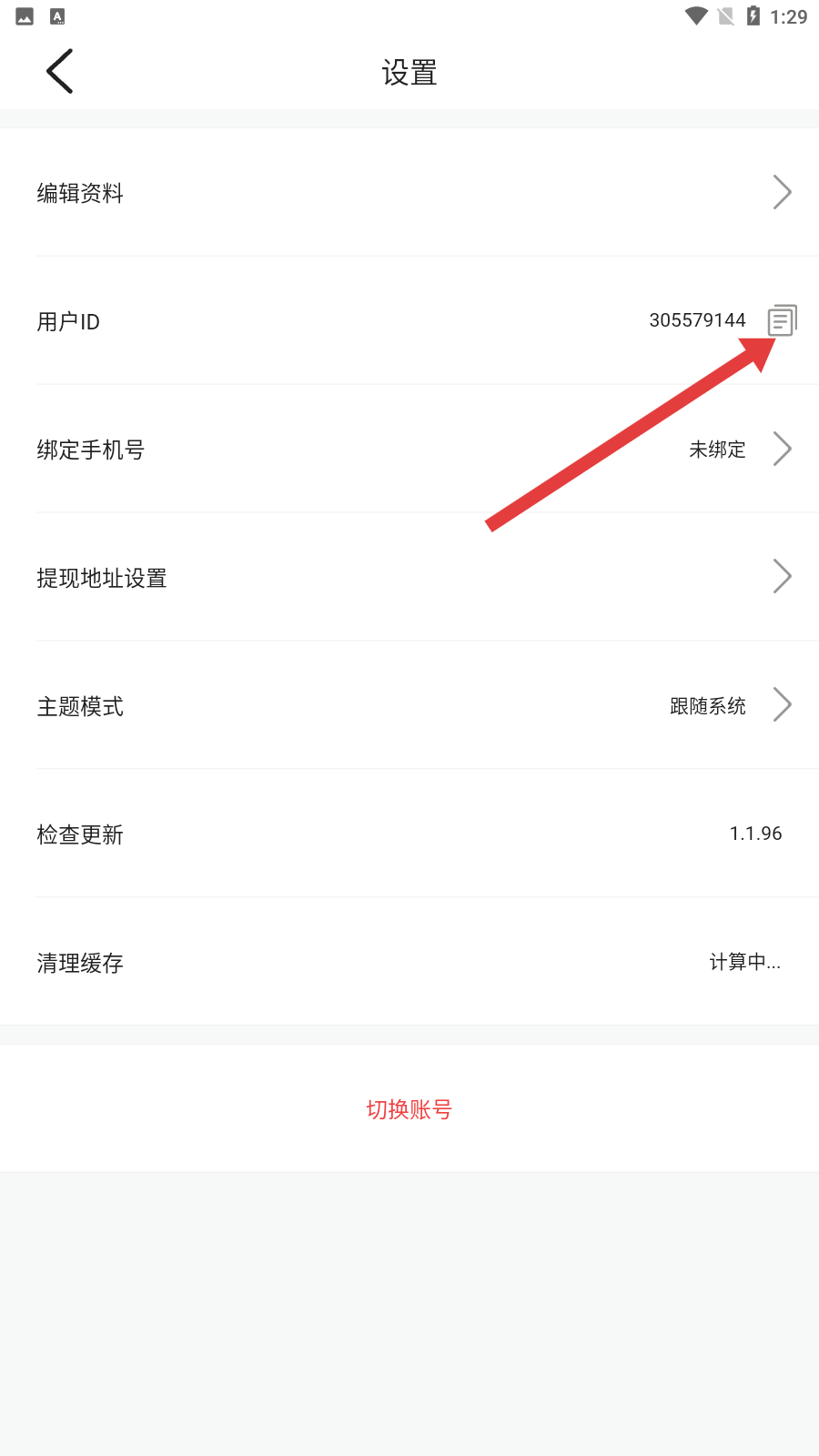Expand 提现地址设置 with its arrow

783,576
